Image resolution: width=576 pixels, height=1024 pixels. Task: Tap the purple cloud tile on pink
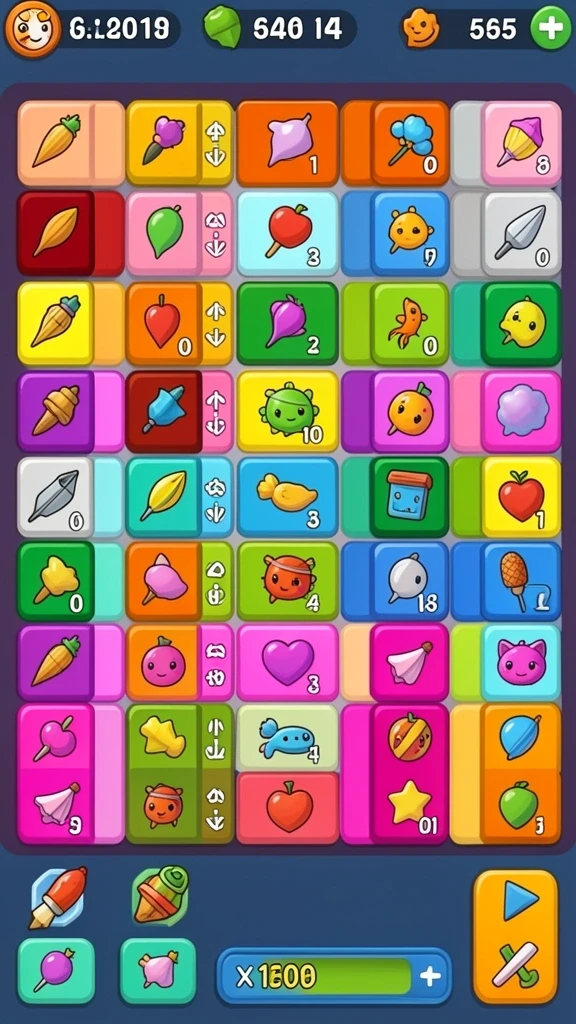click(x=521, y=411)
